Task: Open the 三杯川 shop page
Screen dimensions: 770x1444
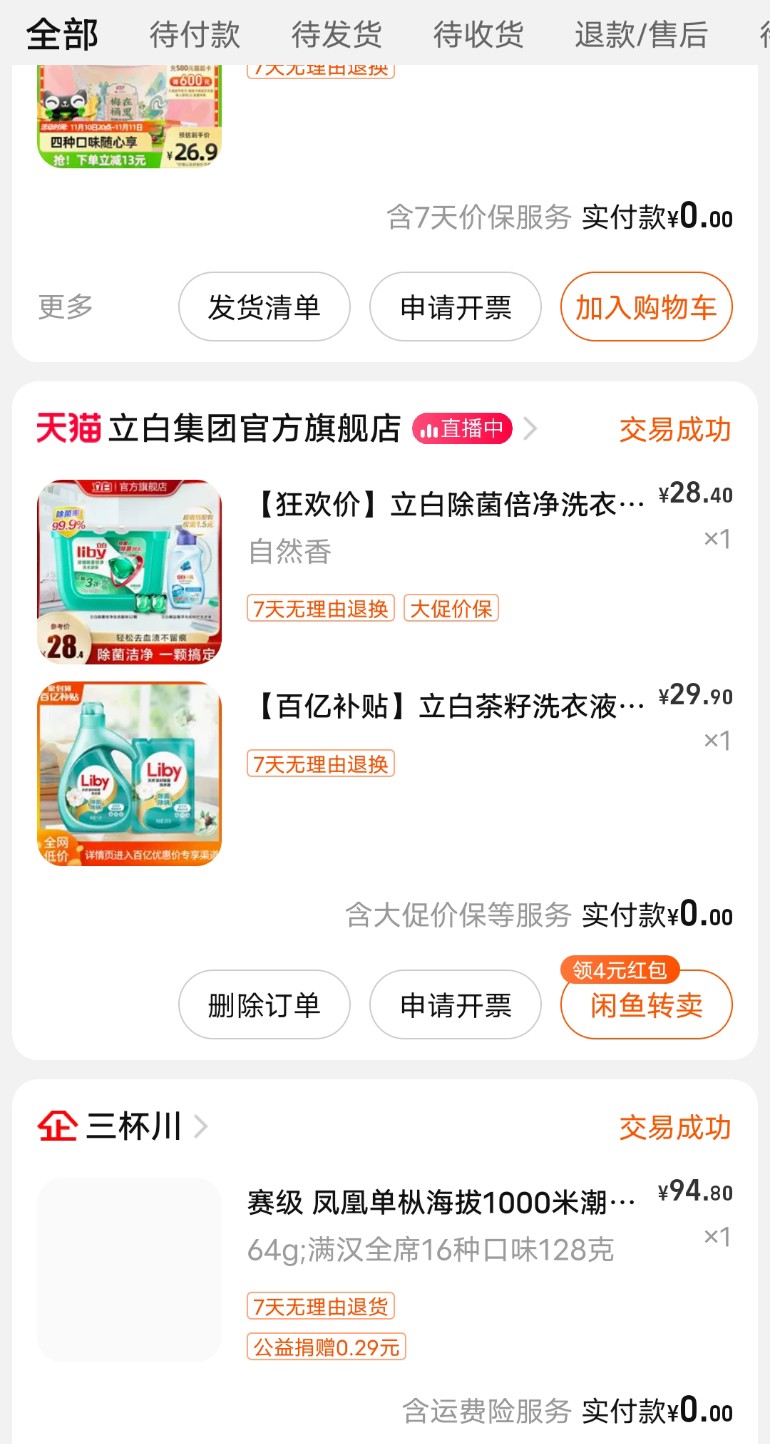Action: pyautogui.click(x=133, y=1127)
